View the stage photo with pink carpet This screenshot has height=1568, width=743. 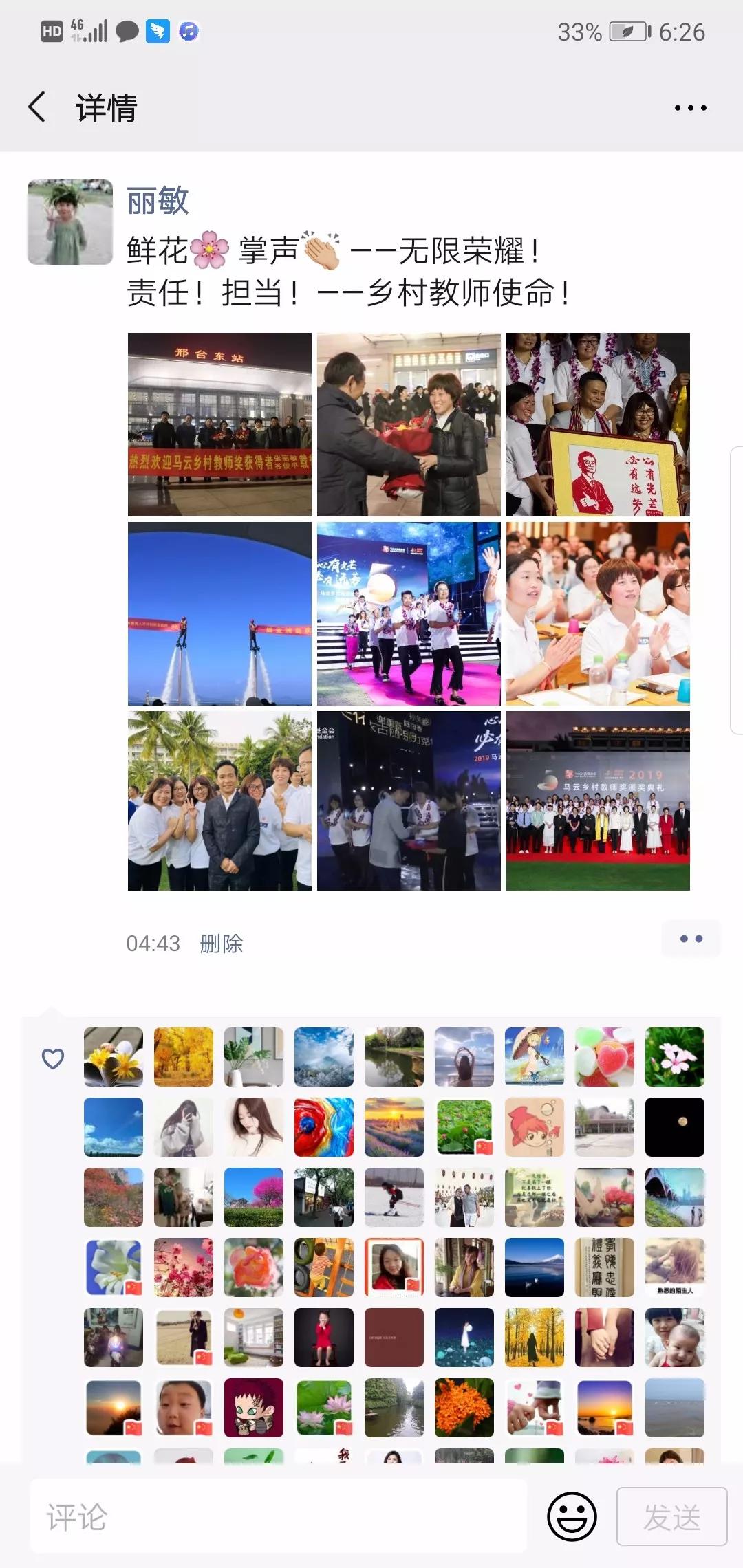click(409, 613)
